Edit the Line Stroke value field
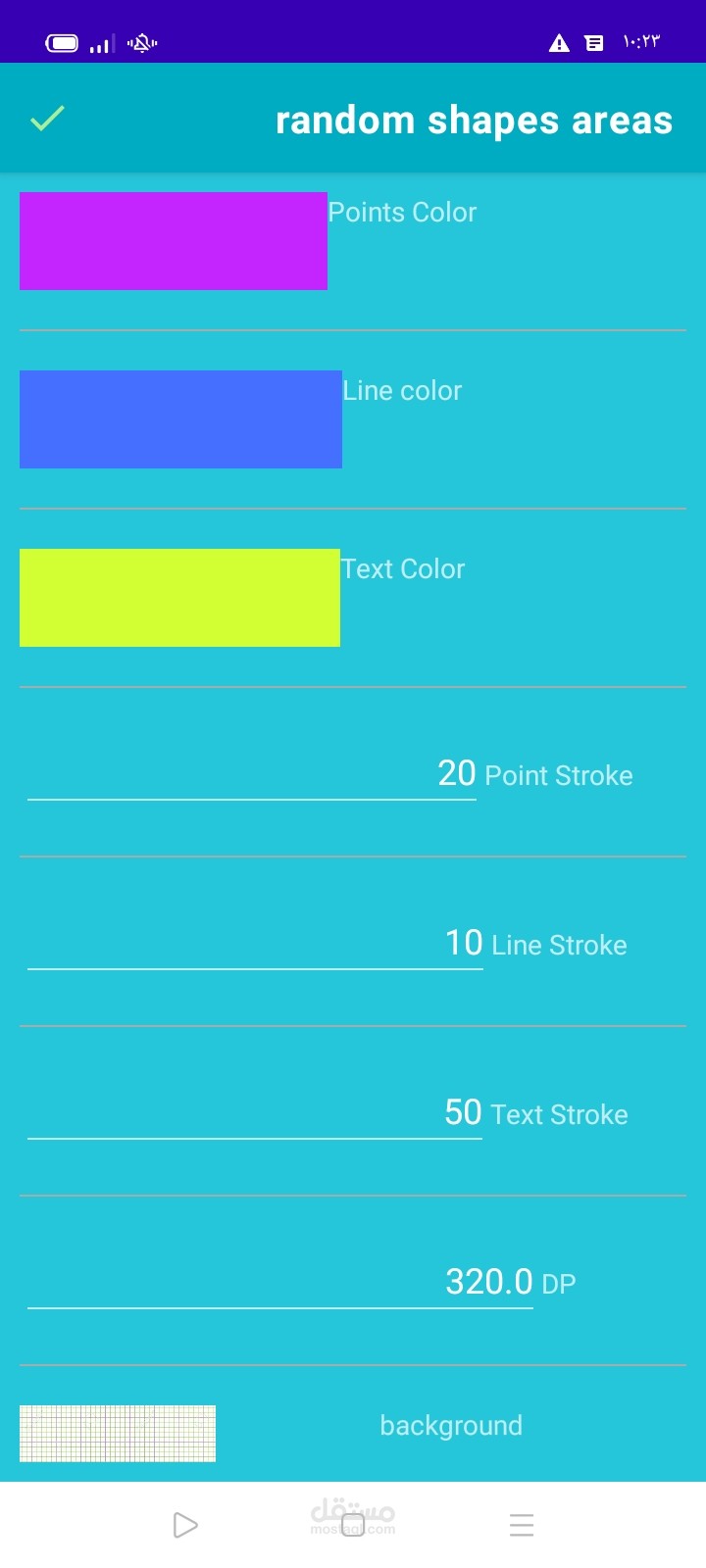The height and width of the screenshot is (1568, 706). tap(255, 945)
